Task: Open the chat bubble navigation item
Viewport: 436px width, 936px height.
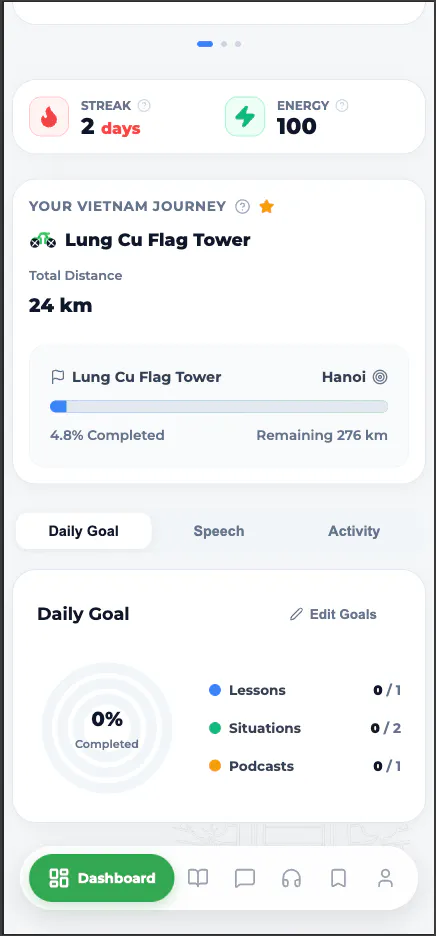Action: point(245,878)
